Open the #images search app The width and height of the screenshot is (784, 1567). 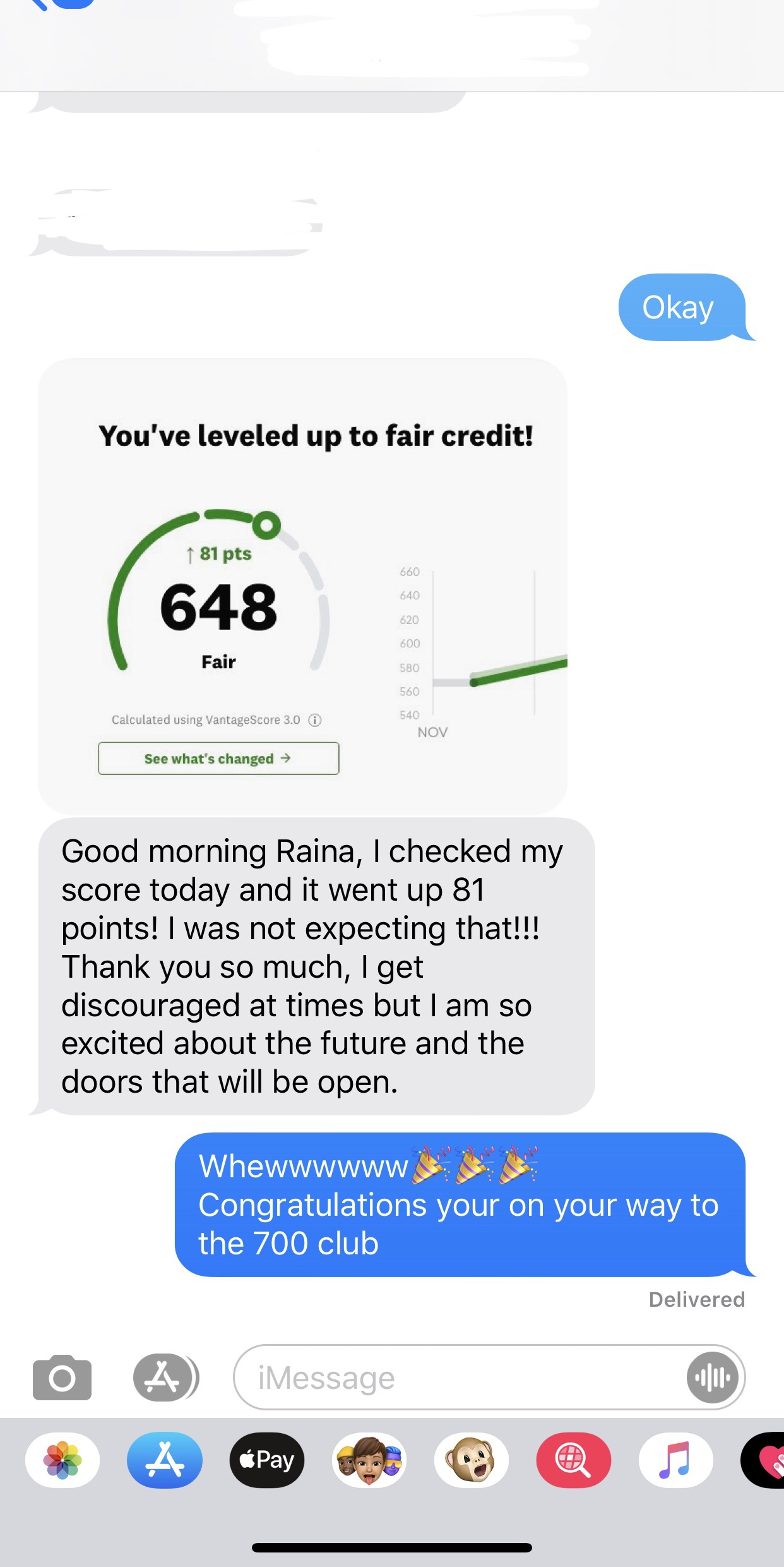click(x=574, y=1460)
